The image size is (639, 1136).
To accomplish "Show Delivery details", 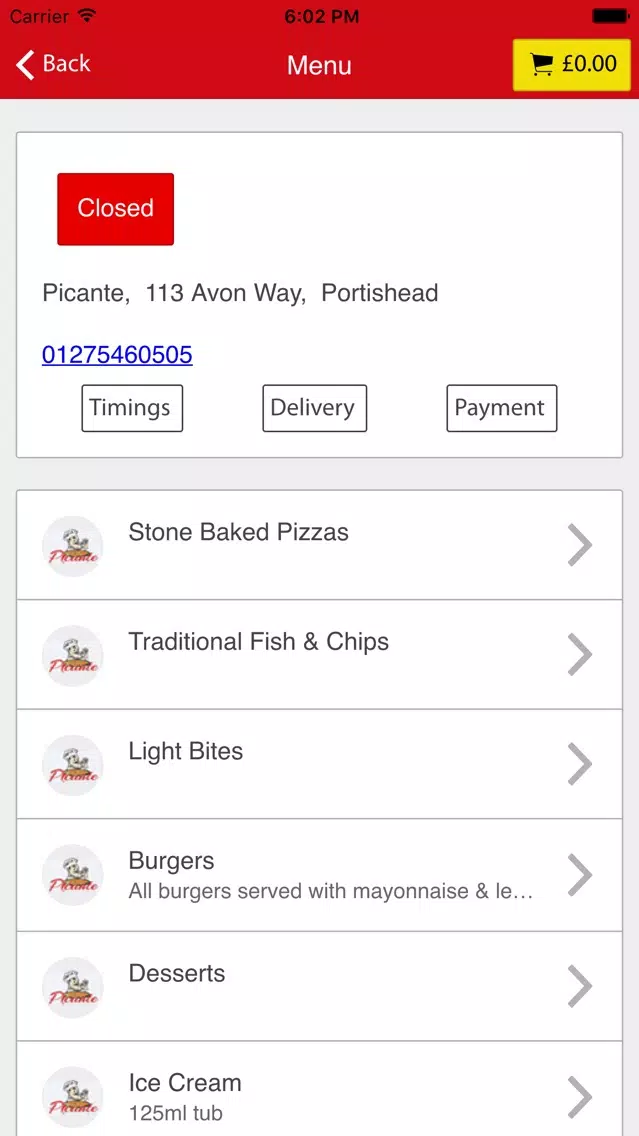I will pyautogui.click(x=314, y=409).
